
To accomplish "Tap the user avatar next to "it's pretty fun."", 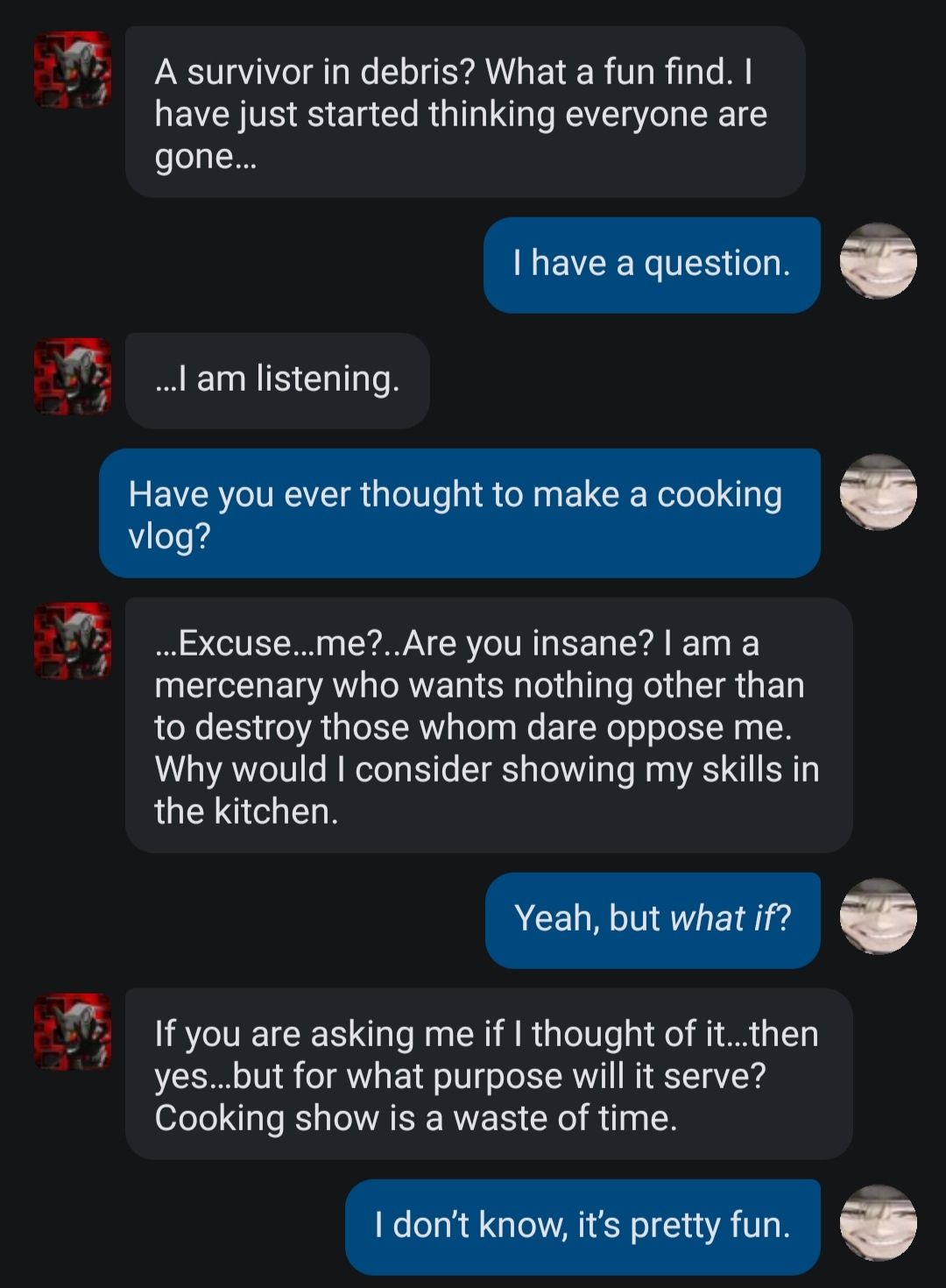I will pos(878,1223).
